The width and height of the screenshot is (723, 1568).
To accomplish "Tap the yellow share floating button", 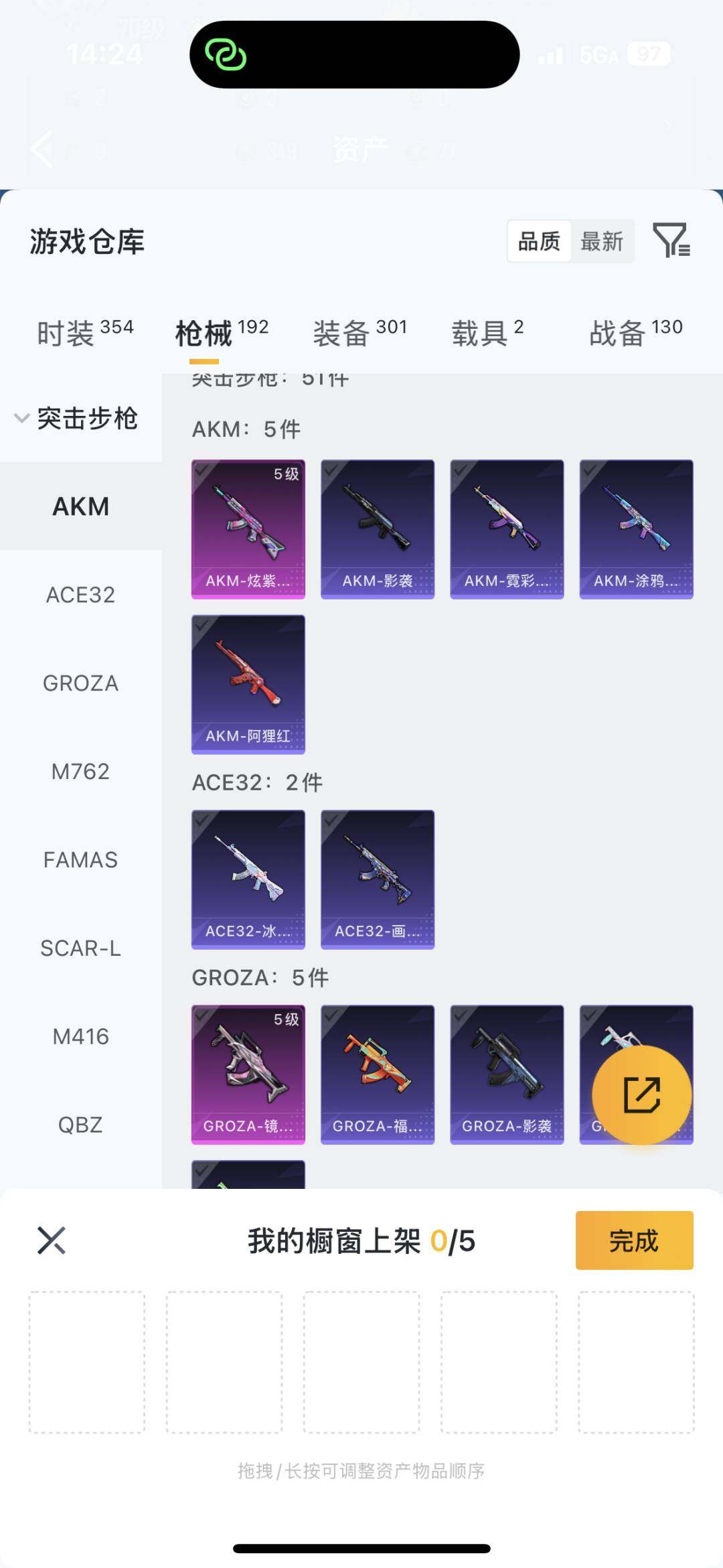I will pos(641,1095).
